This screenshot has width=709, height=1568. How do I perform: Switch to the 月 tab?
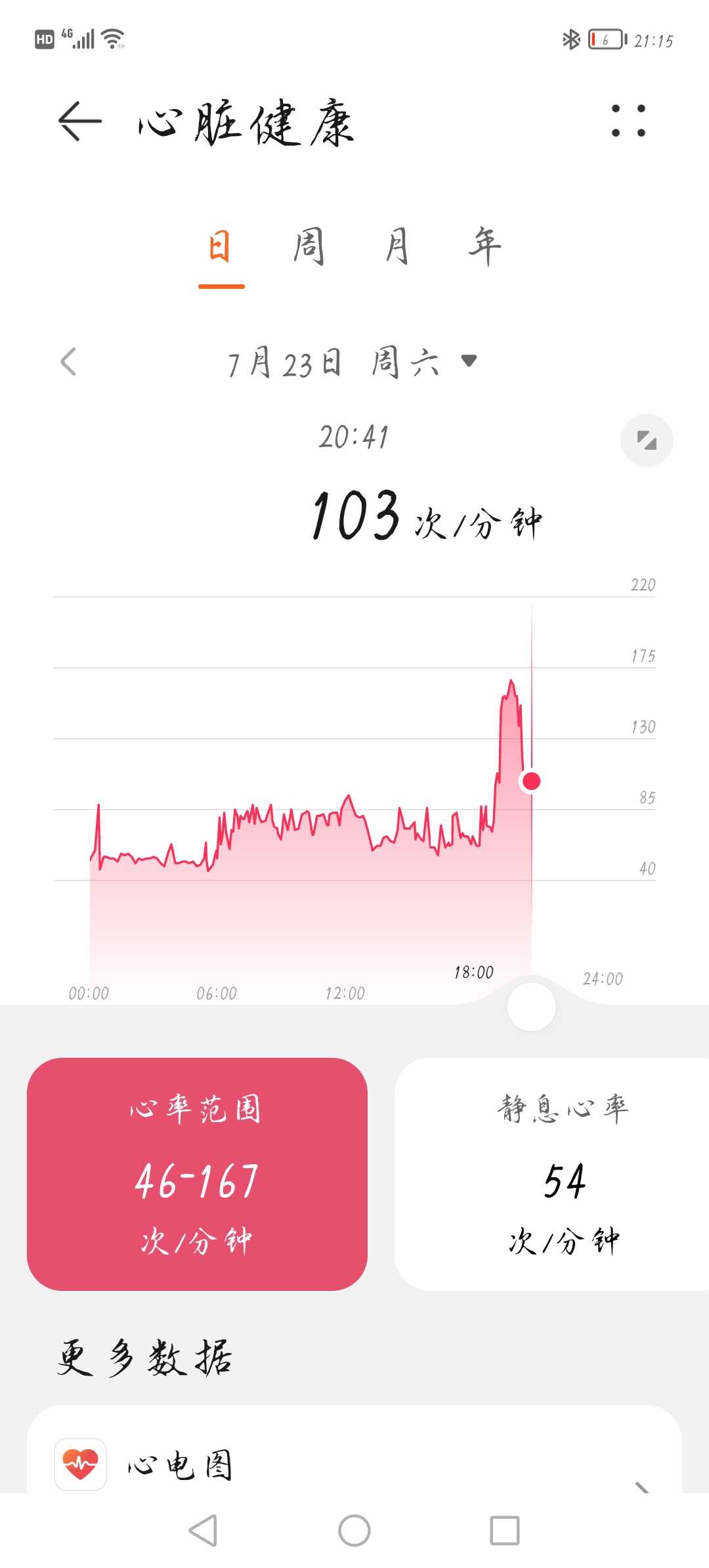[x=397, y=247]
